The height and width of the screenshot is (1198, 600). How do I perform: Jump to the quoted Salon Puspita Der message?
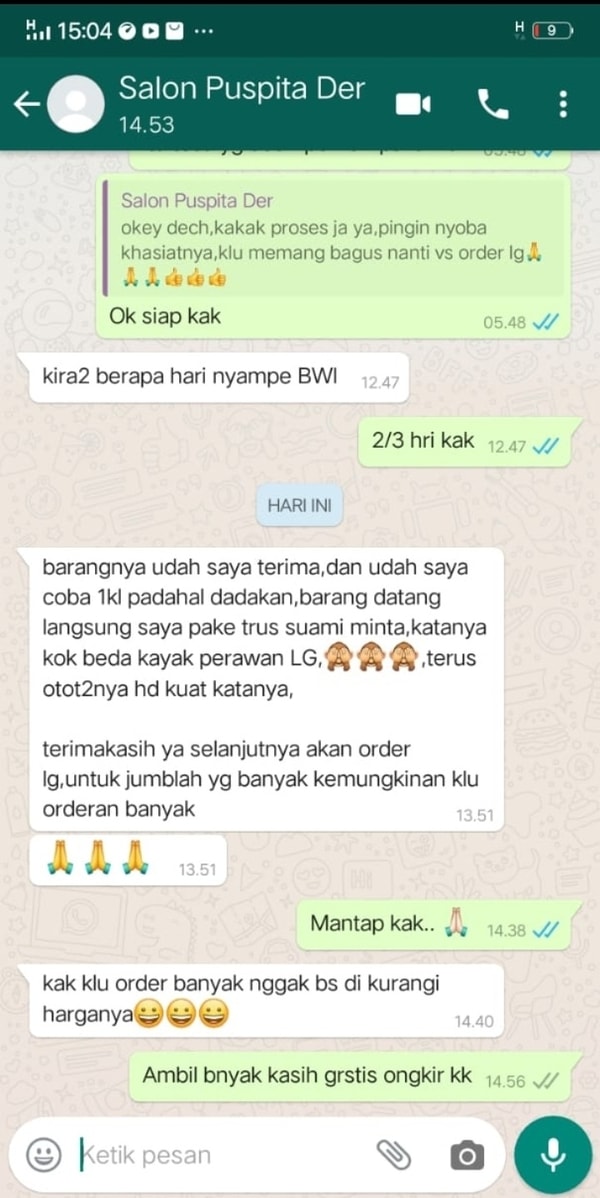[330, 239]
